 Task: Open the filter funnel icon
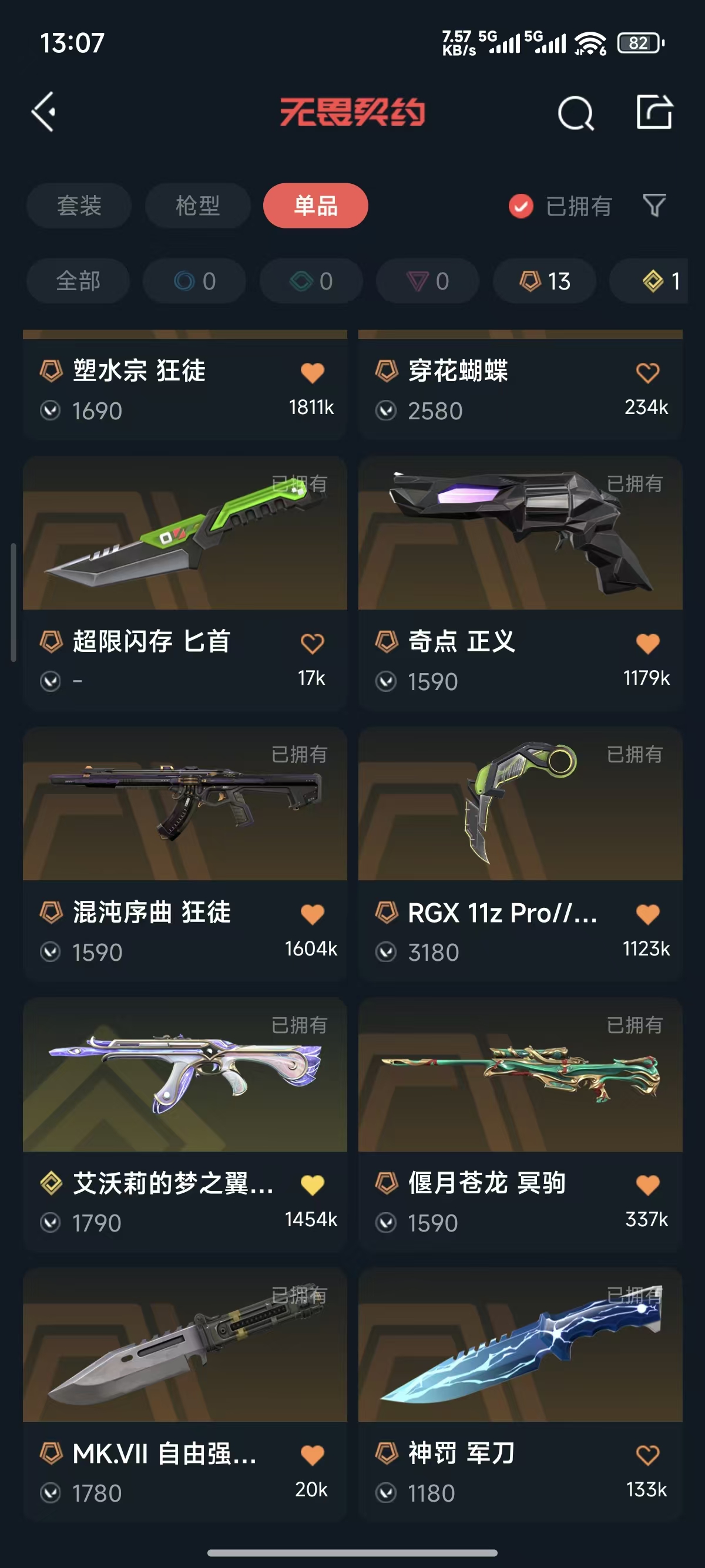point(654,206)
